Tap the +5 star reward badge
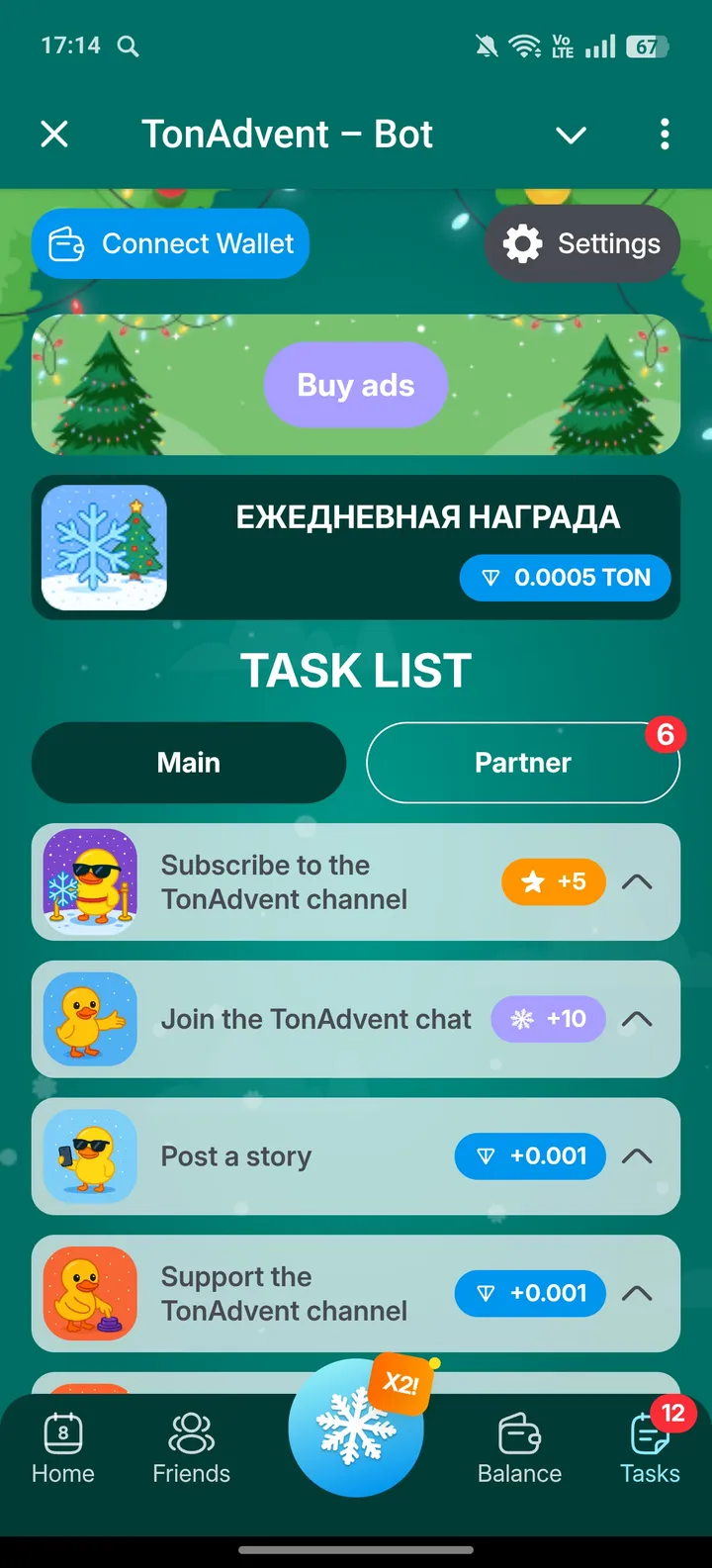 (553, 881)
